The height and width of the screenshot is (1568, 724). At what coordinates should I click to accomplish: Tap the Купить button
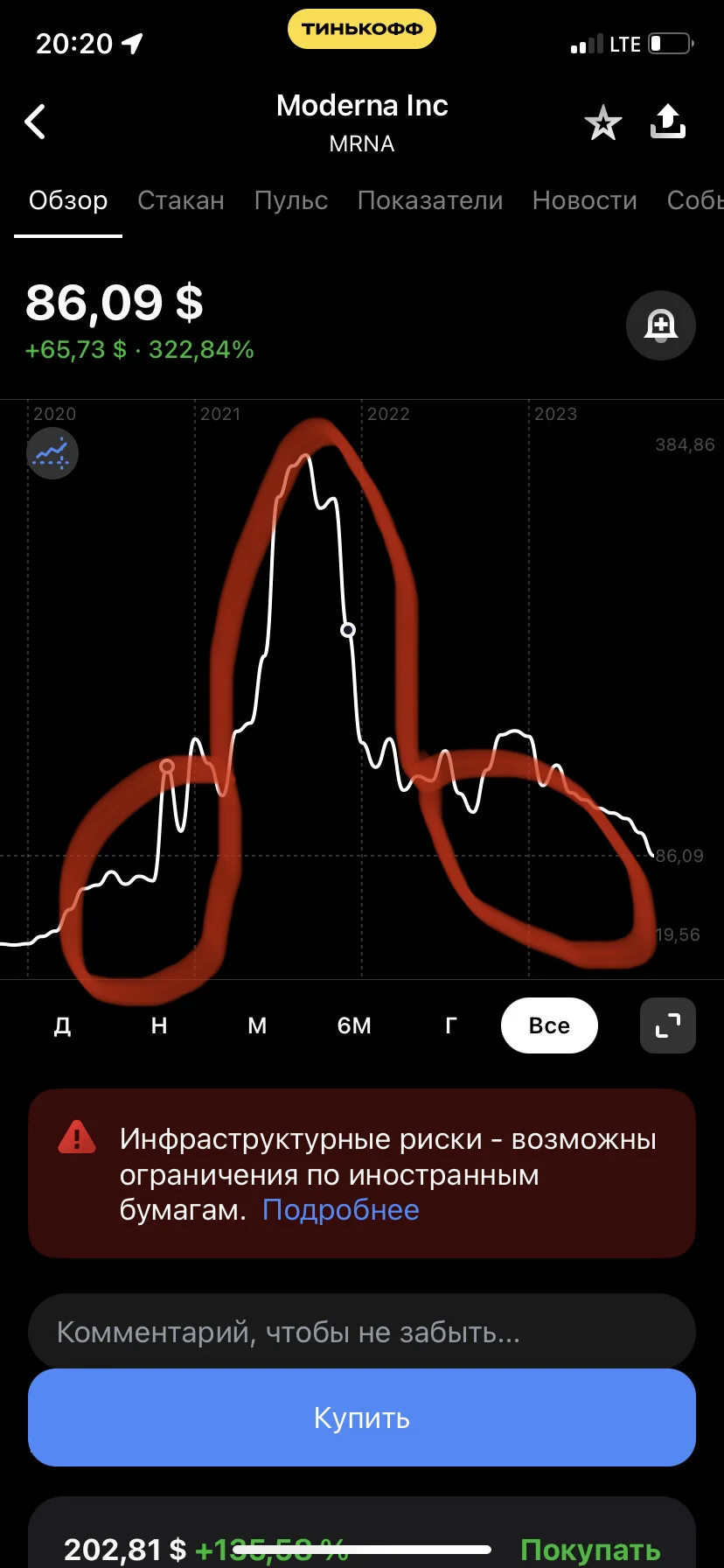click(362, 1417)
